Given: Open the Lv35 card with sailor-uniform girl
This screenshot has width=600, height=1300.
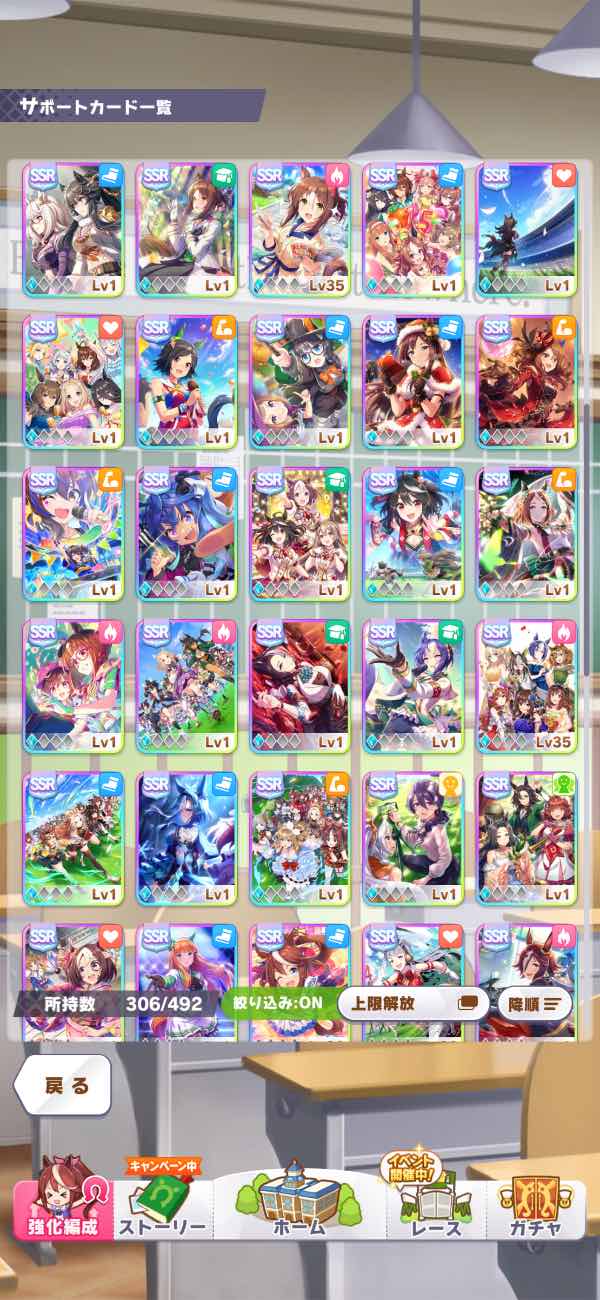Looking at the screenshot, I should (x=299, y=230).
